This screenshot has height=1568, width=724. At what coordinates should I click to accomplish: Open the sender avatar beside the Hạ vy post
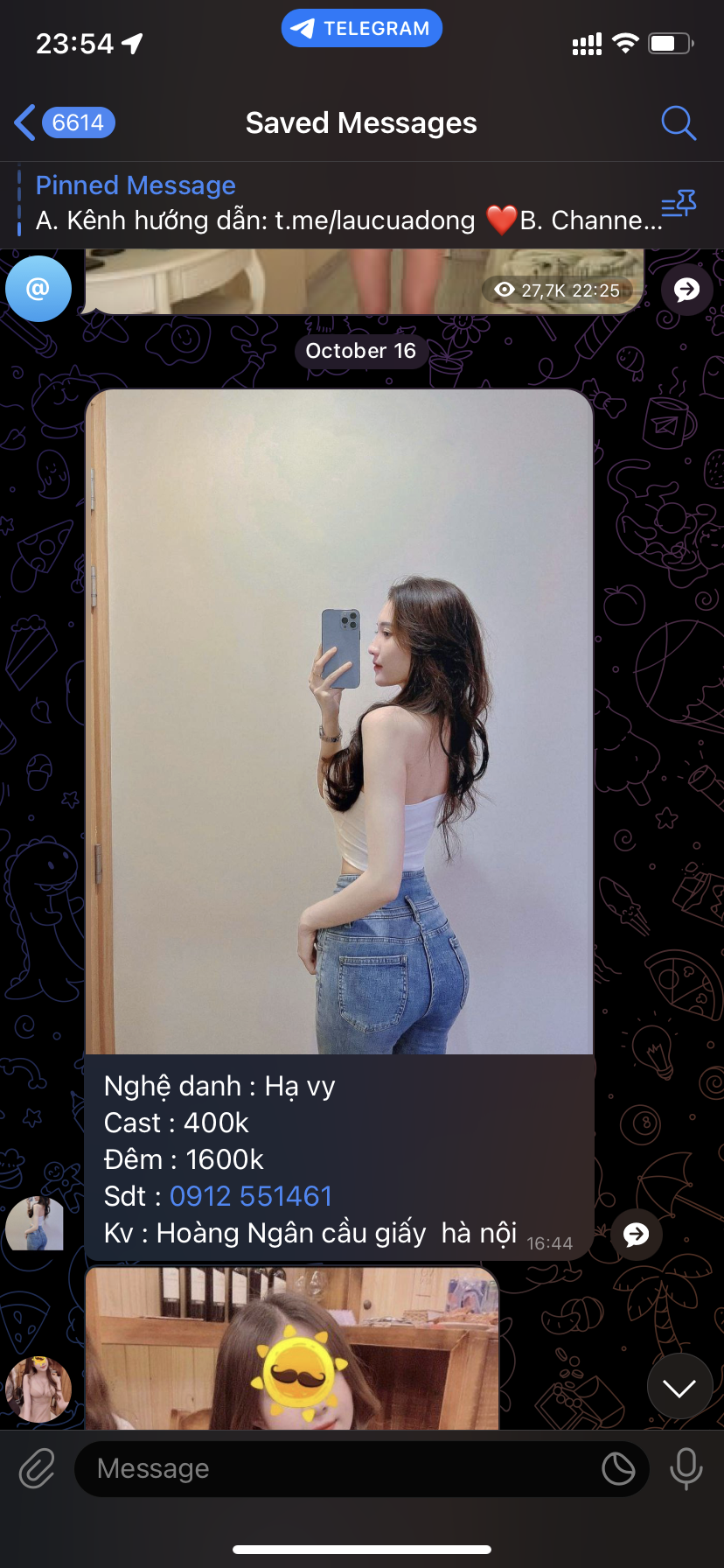pyautogui.click(x=35, y=1223)
